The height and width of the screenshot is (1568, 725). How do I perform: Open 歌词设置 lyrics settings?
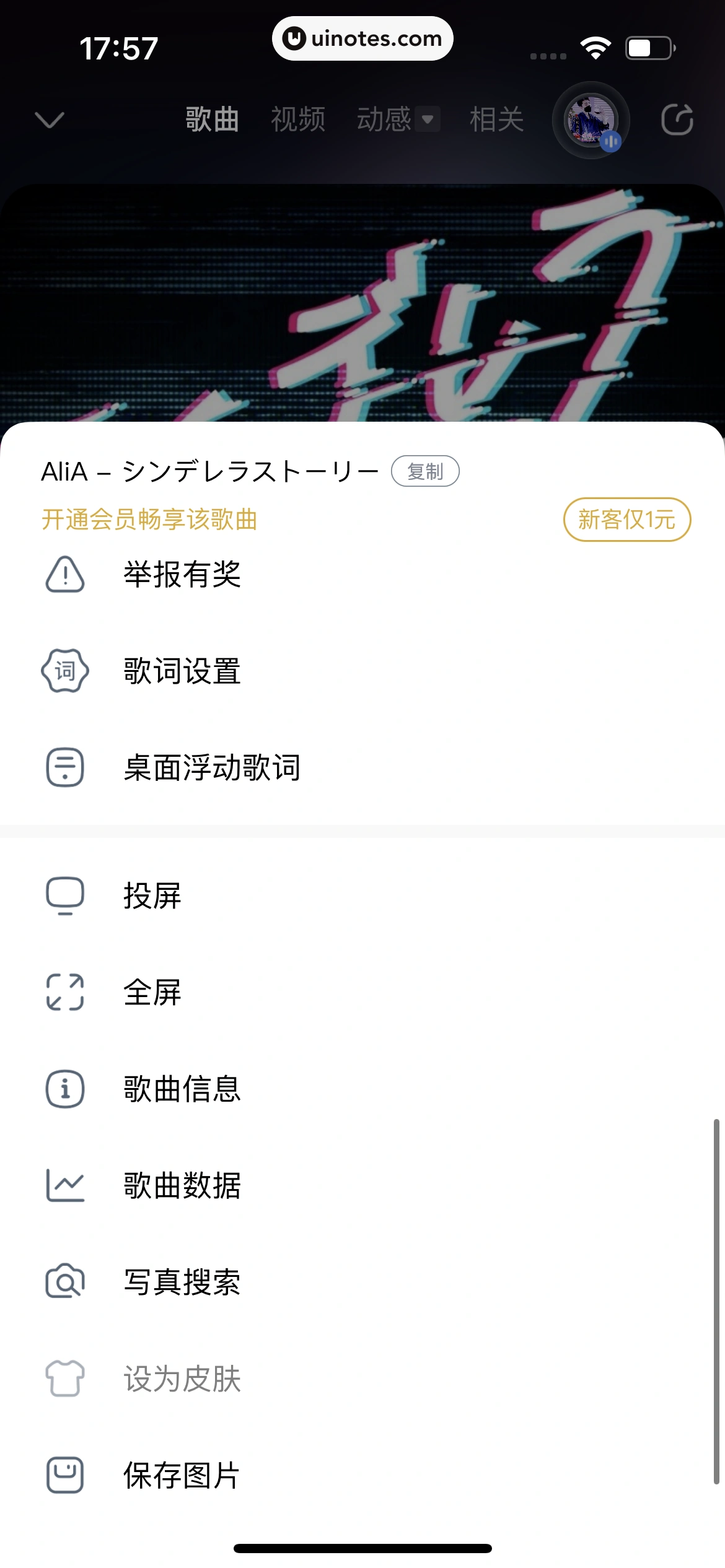(182, 671)
